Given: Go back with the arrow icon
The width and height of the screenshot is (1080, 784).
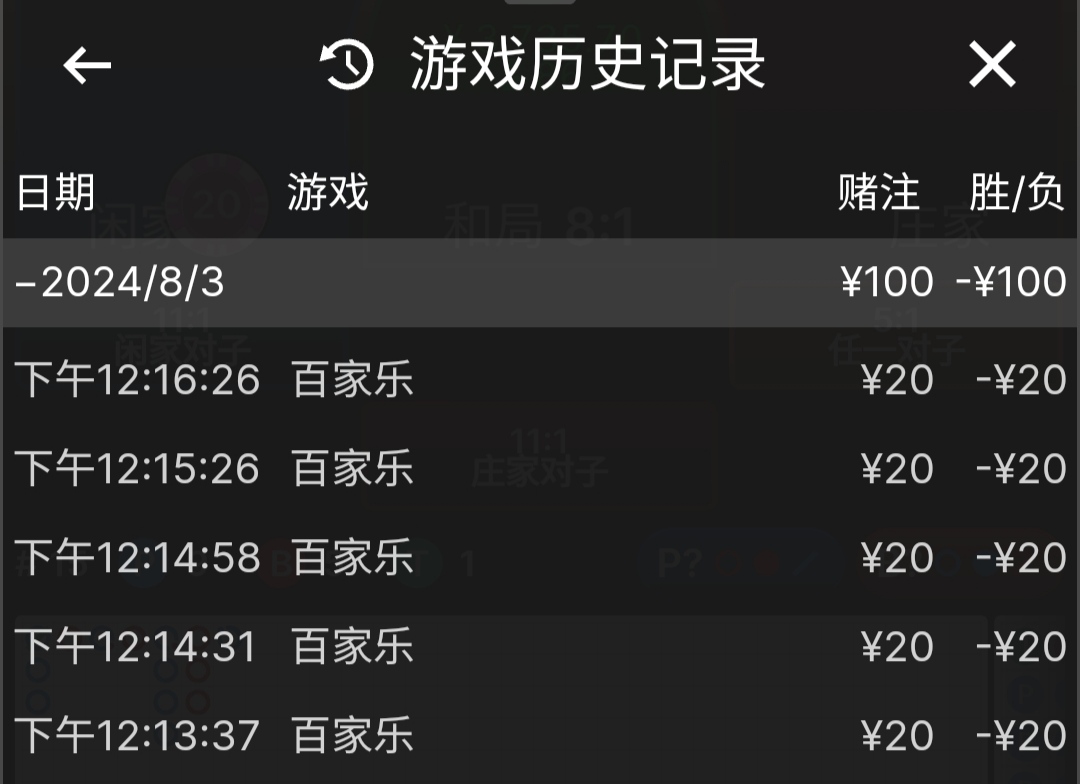Looking at the screenshot, I should tap(87, 66).
